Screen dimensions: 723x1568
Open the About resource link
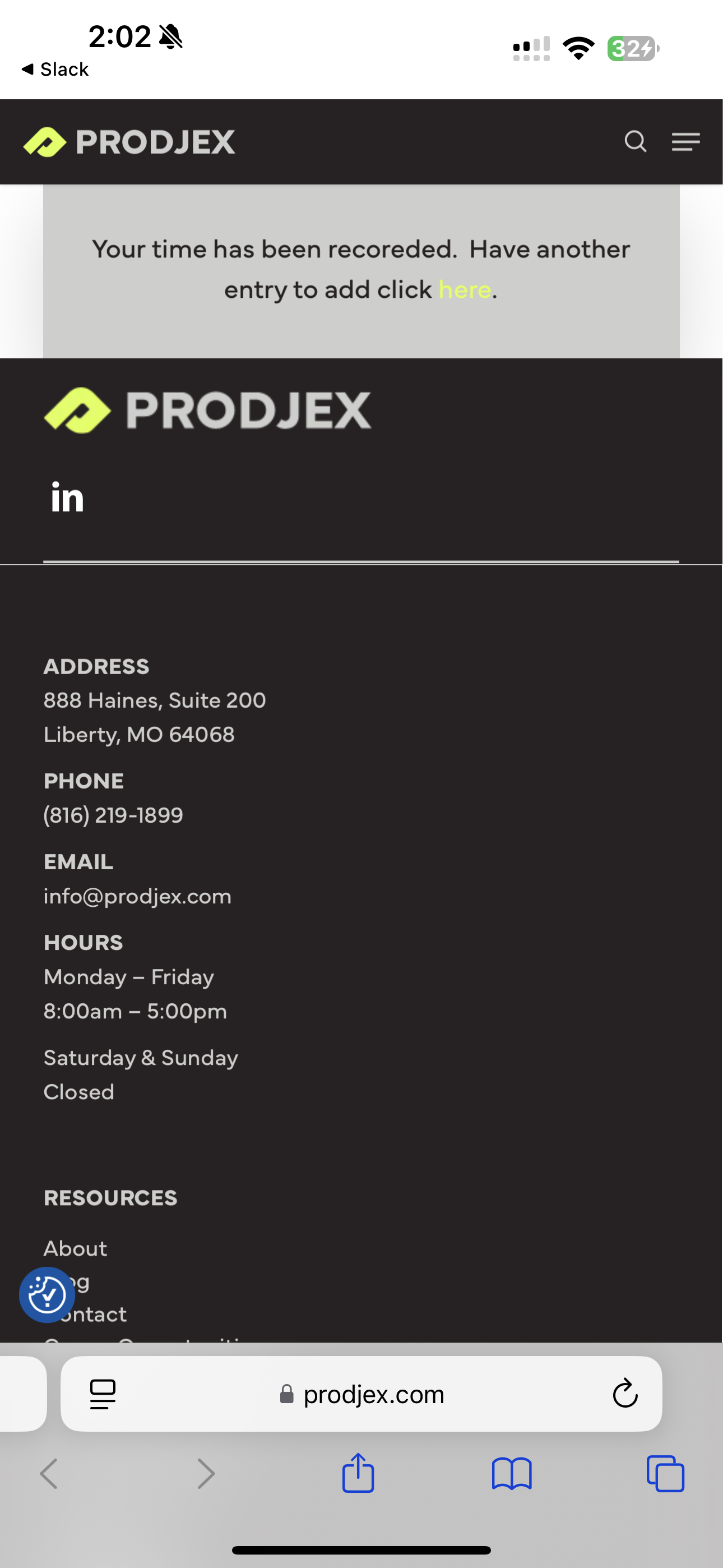tap(76, 1248)
